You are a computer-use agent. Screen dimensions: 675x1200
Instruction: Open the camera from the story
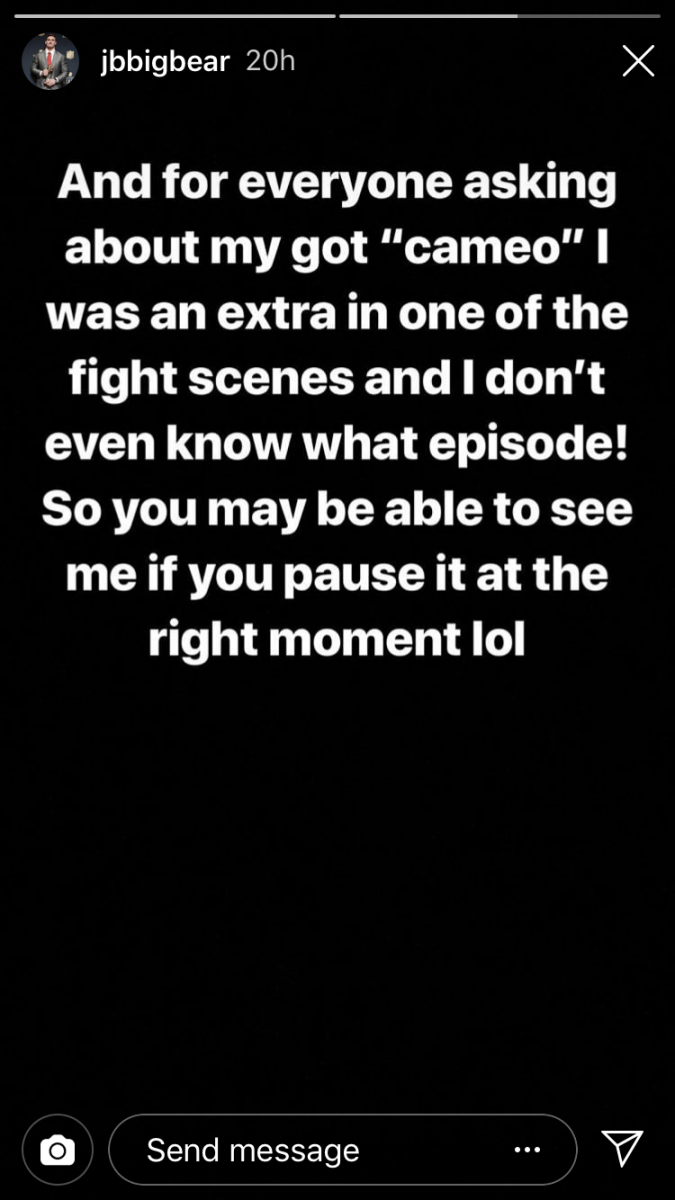pyautogui.click(x=57, y=1150)
